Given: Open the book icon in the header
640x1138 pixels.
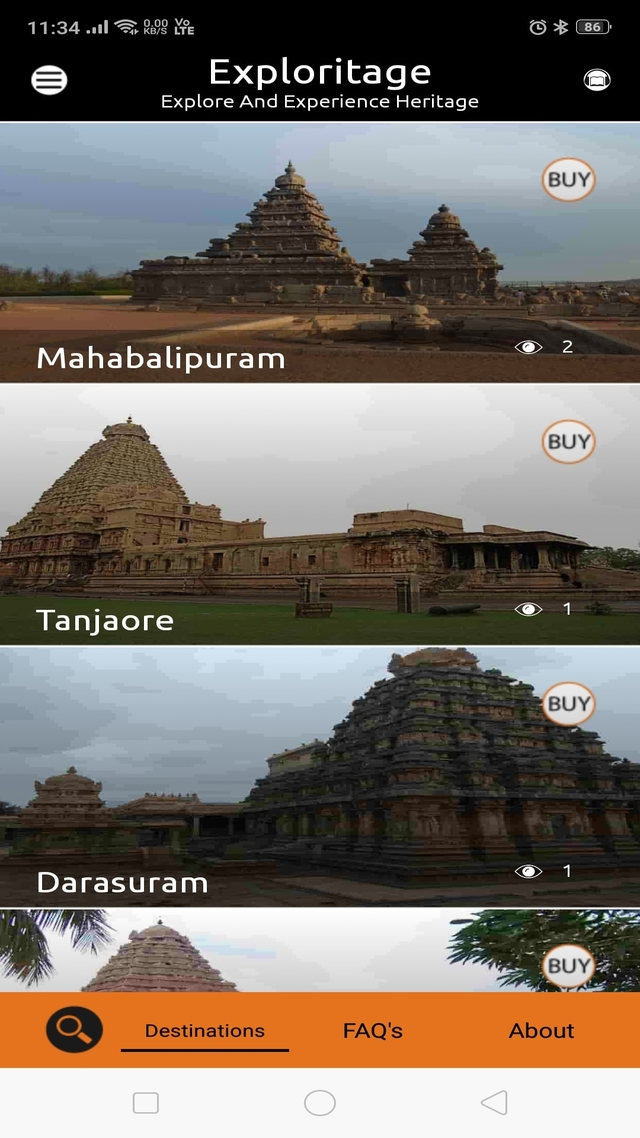Looking at the screenshot, I should click(x=596, y=80).
